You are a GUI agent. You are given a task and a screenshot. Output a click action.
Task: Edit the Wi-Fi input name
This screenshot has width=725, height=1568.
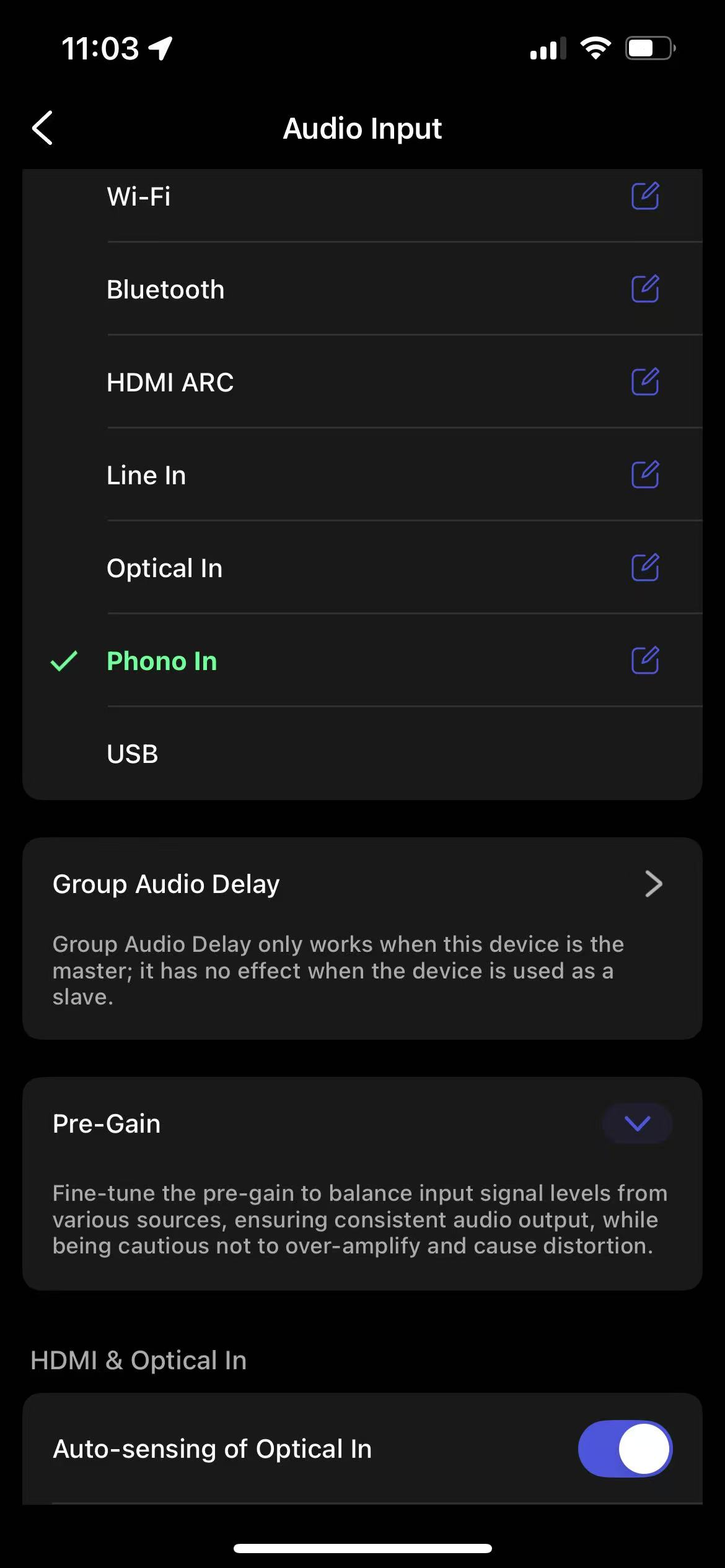(x=645, y=196)
